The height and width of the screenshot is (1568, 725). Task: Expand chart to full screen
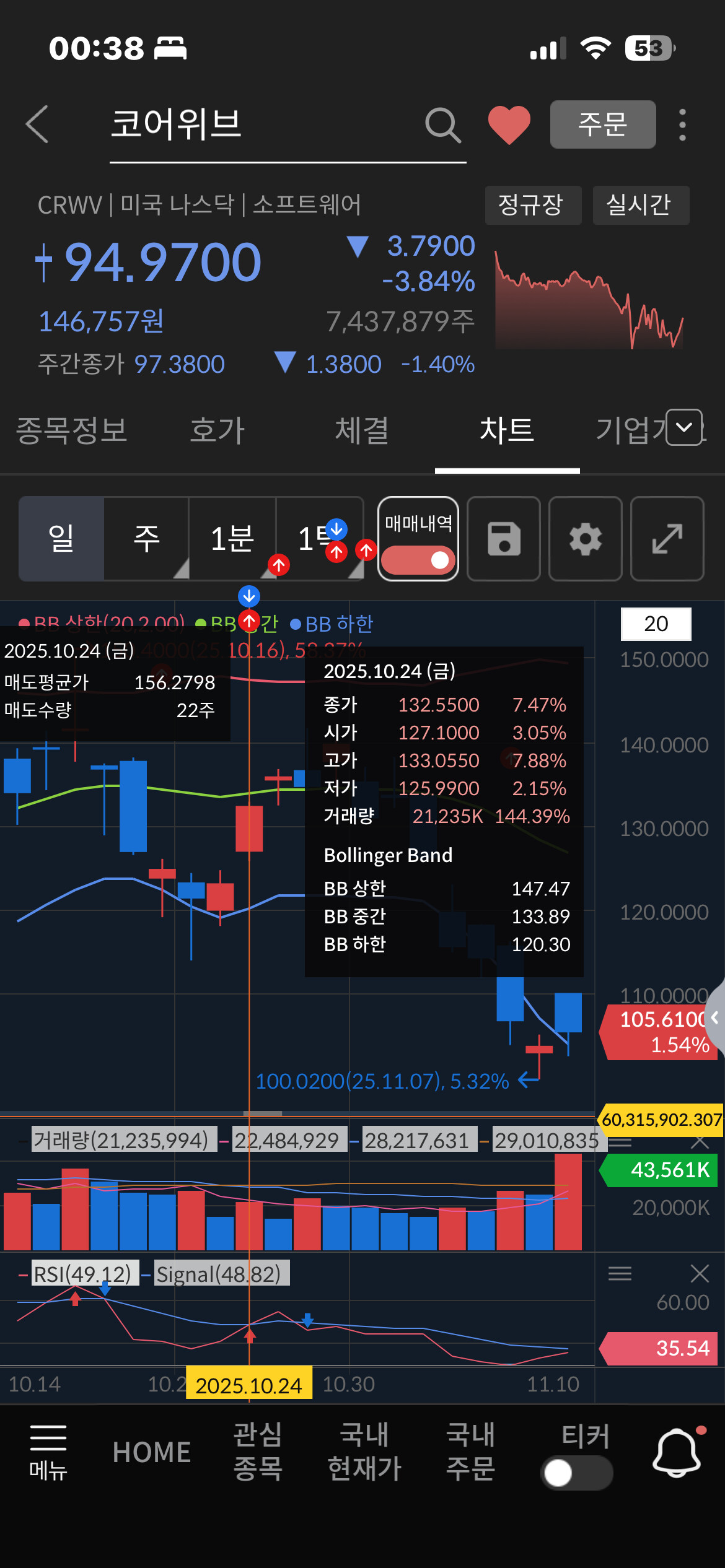pyautogui.click(x=667, y=538)
